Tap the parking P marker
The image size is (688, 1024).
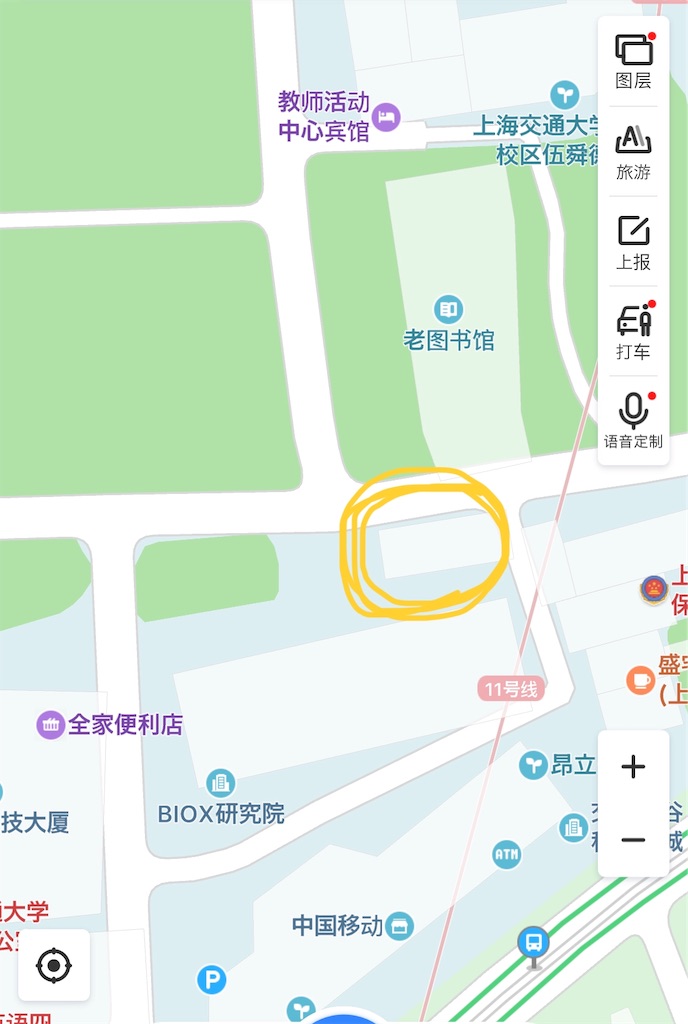(x=211, y=979)
